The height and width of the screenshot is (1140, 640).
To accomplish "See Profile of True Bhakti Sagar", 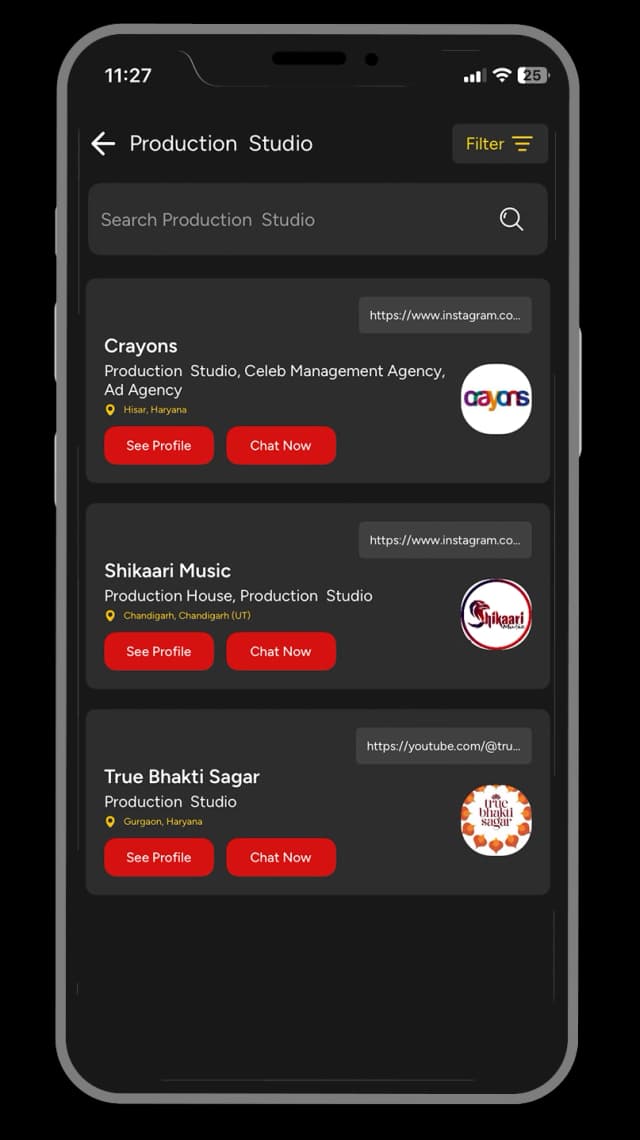I will [x=158, y=857].
